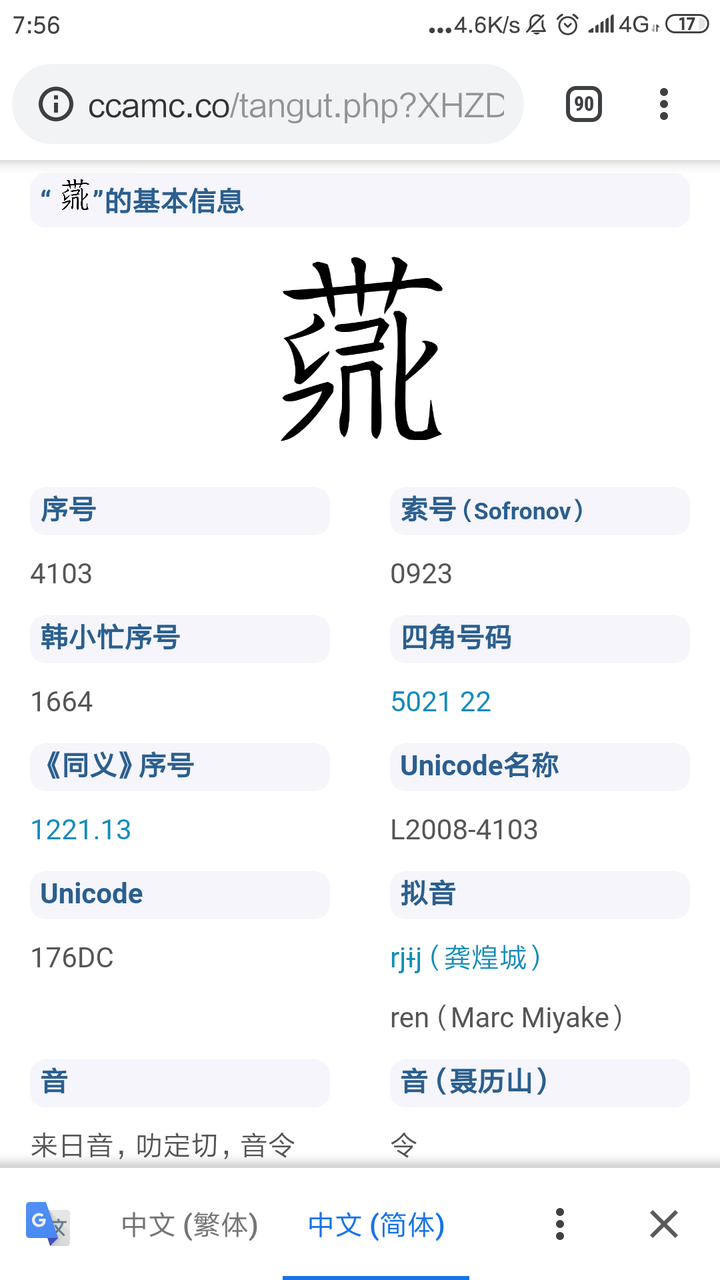Open the Chrome three-dot menu

[x=663, y=103]
